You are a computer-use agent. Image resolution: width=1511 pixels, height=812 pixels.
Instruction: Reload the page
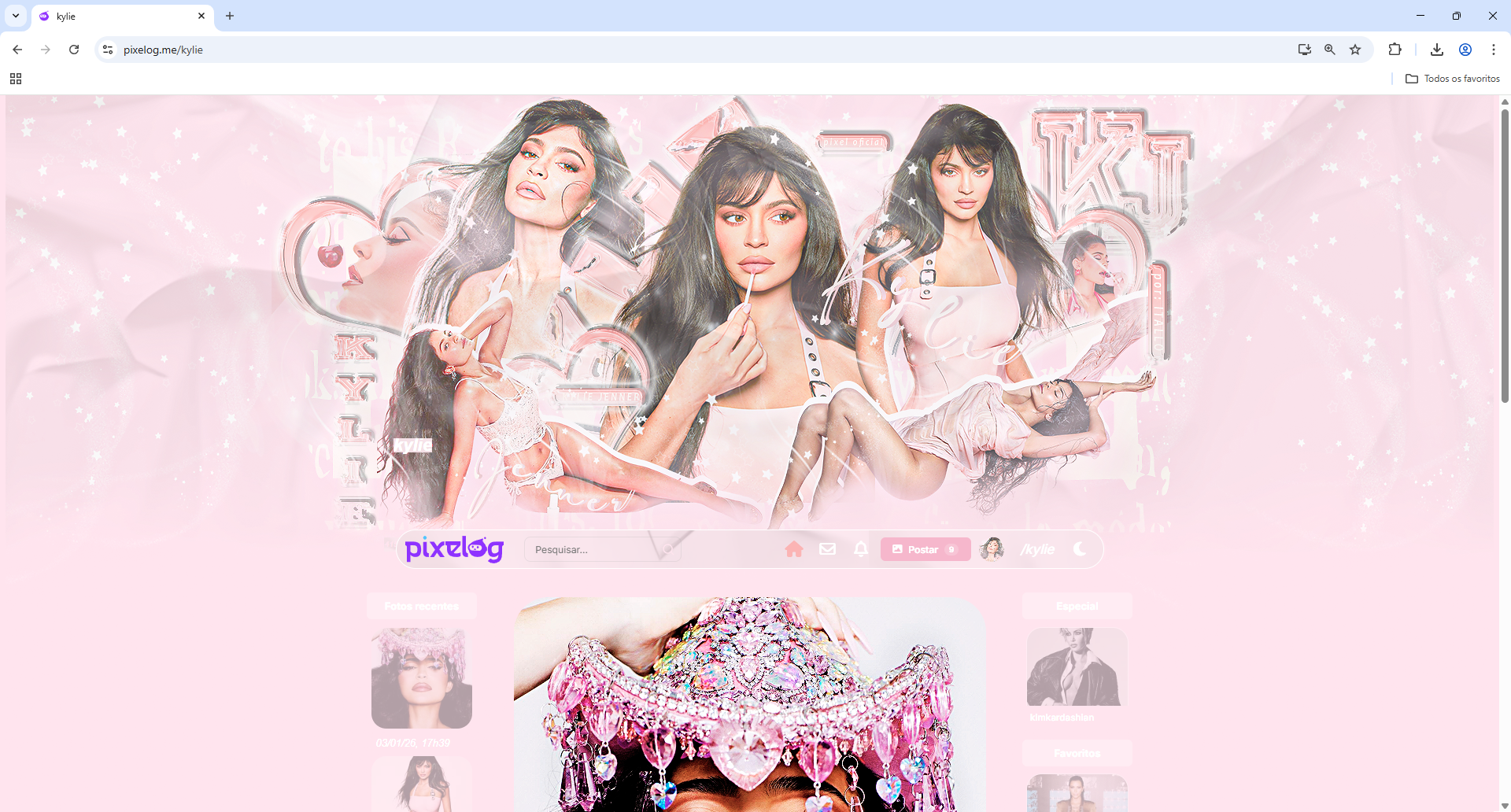[x=74, y=50]
